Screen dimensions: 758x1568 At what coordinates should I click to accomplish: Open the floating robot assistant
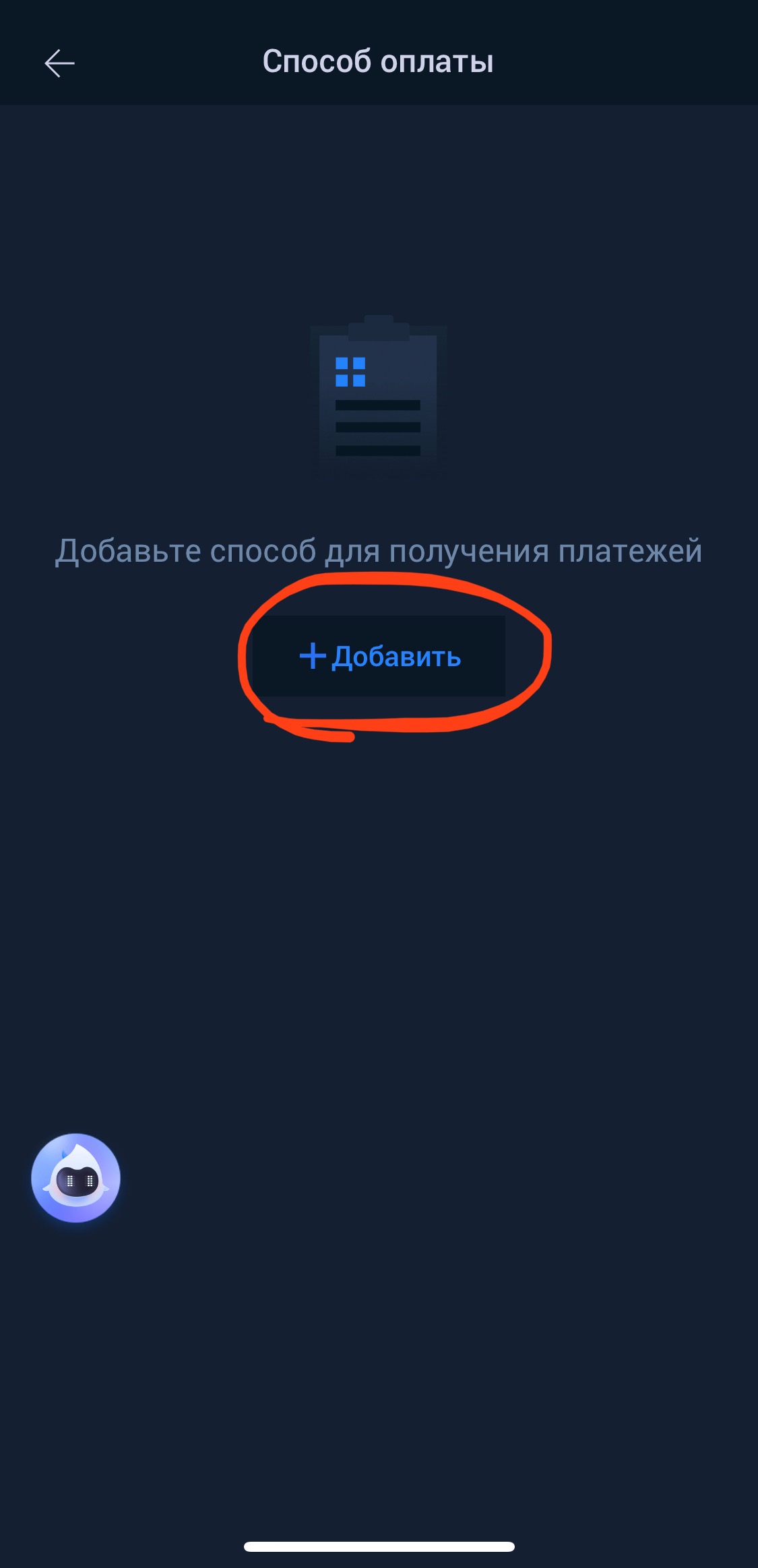pyautogui.click(x=75, y=1178)
